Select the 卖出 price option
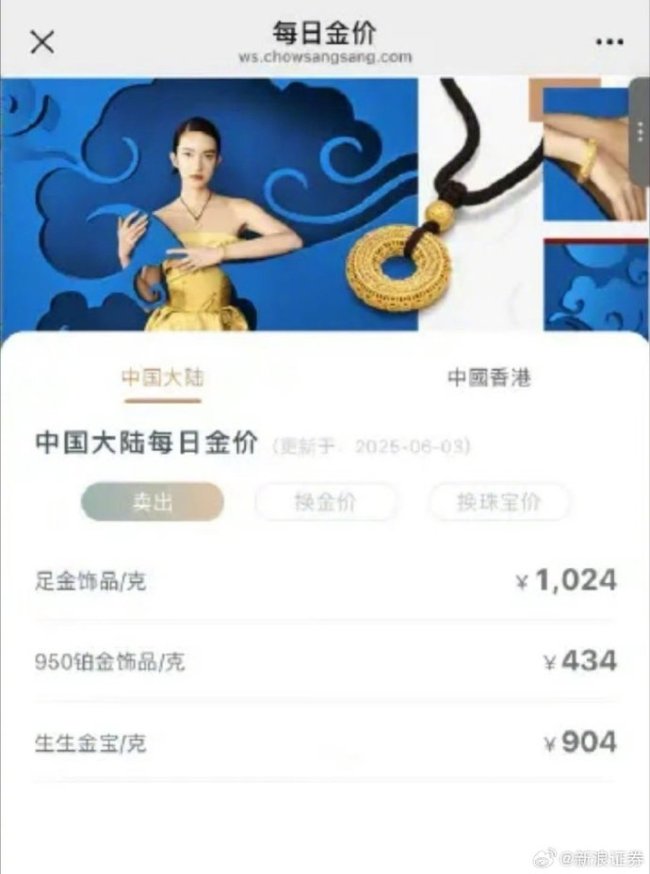 click(x=152, y=502)
